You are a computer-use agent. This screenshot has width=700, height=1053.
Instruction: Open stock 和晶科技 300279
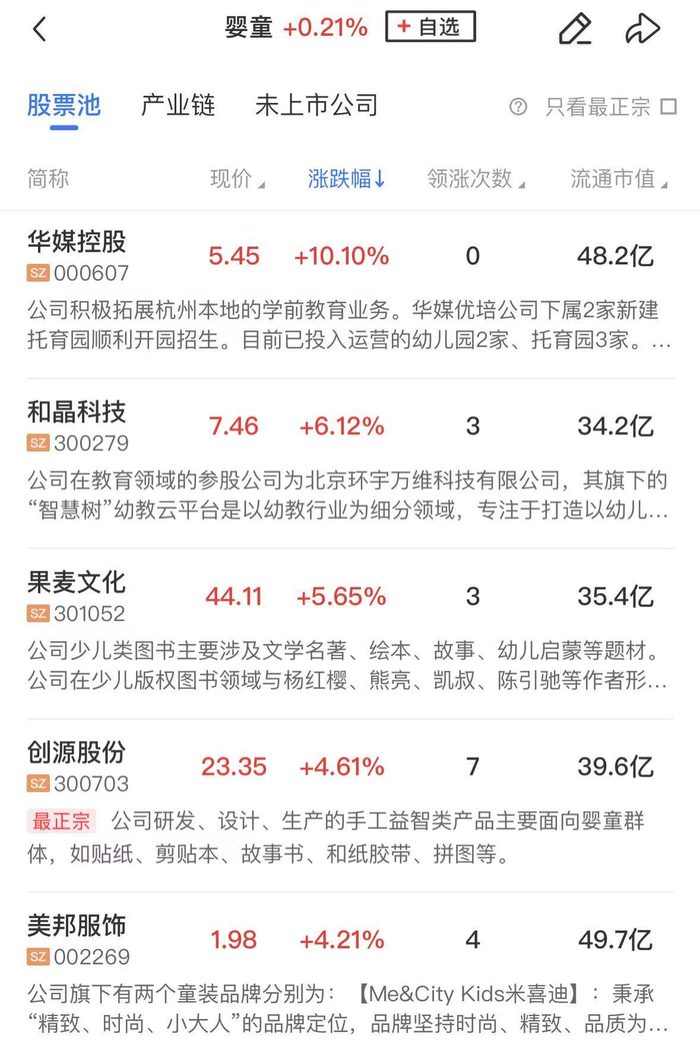click(x=350, y=463)
